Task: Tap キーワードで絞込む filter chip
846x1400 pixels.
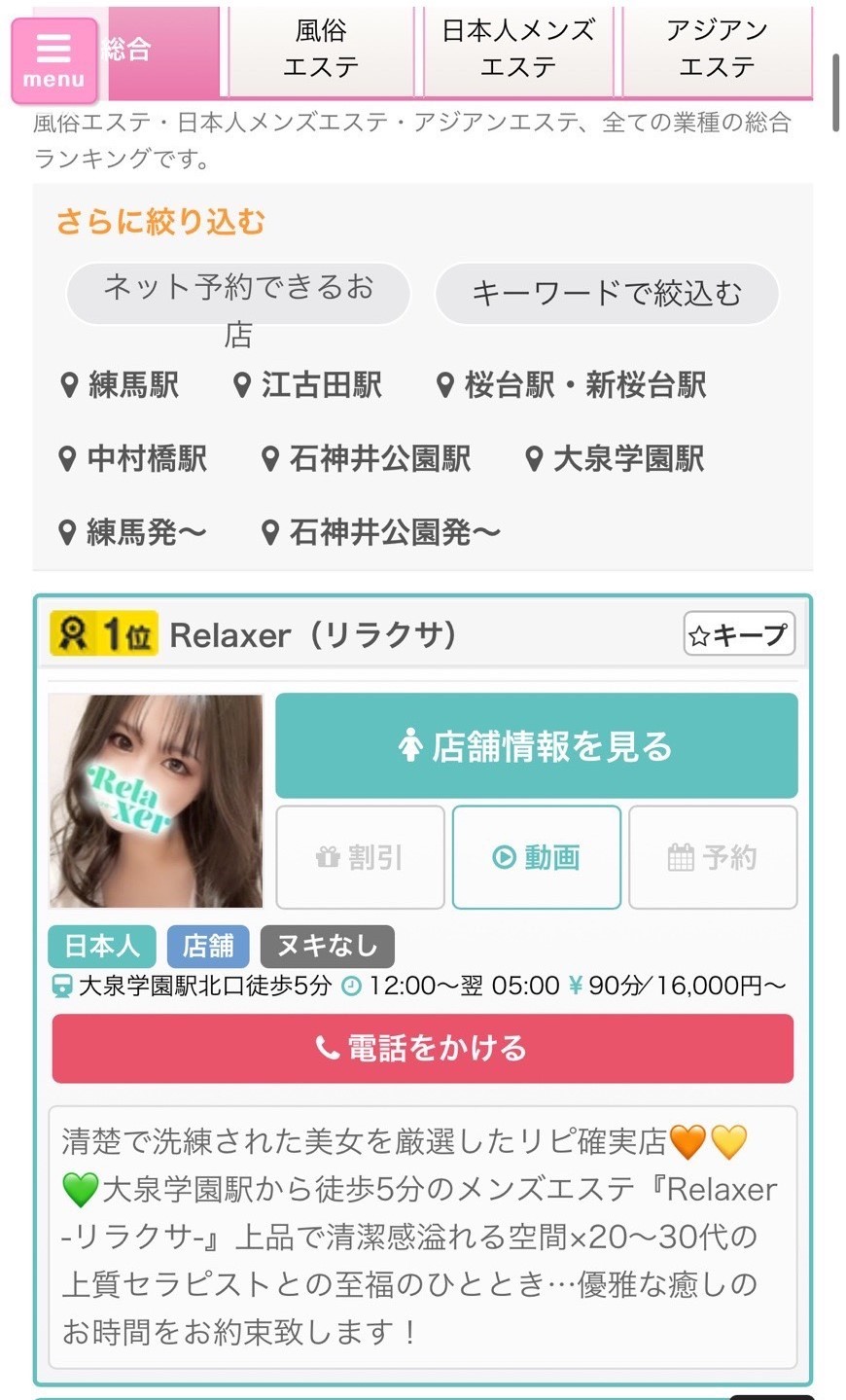Action: click(607, 293)
